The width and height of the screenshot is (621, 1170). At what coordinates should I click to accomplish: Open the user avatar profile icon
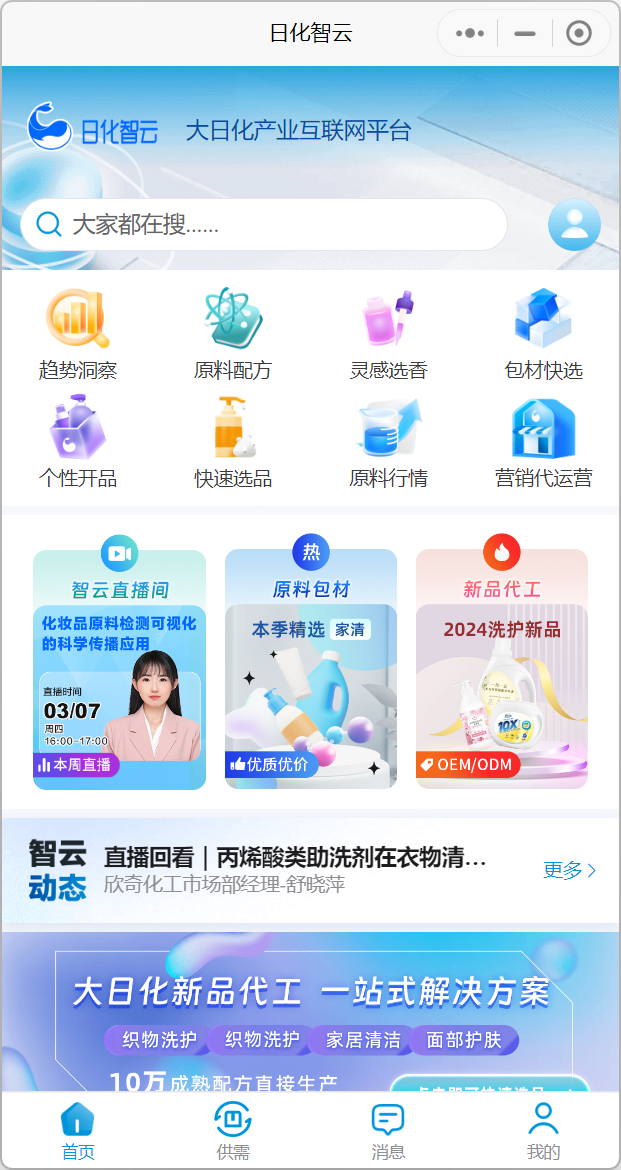(x=574, y=225)
